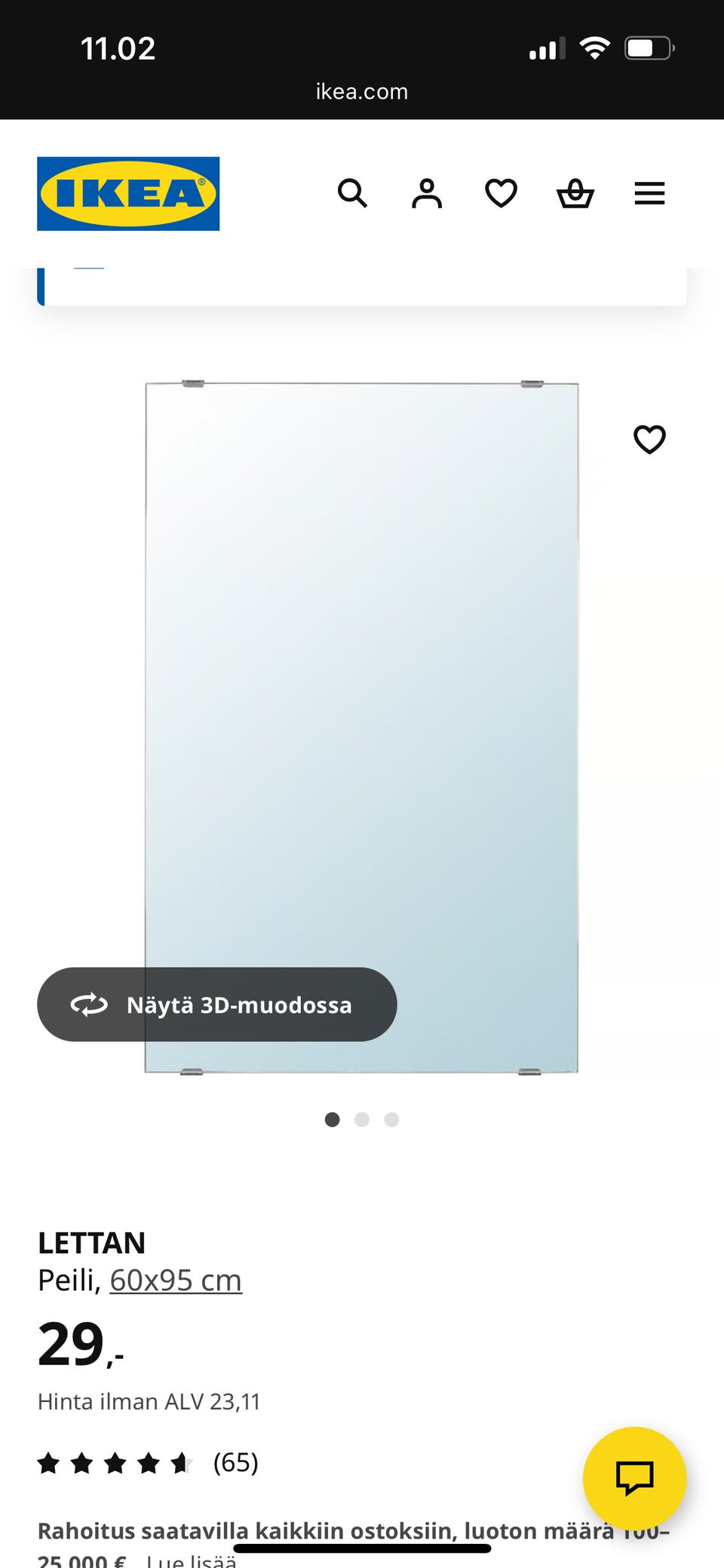724x1568 pixels.
Task: Open the hamburger menu
Action: [x=649, y=194]
